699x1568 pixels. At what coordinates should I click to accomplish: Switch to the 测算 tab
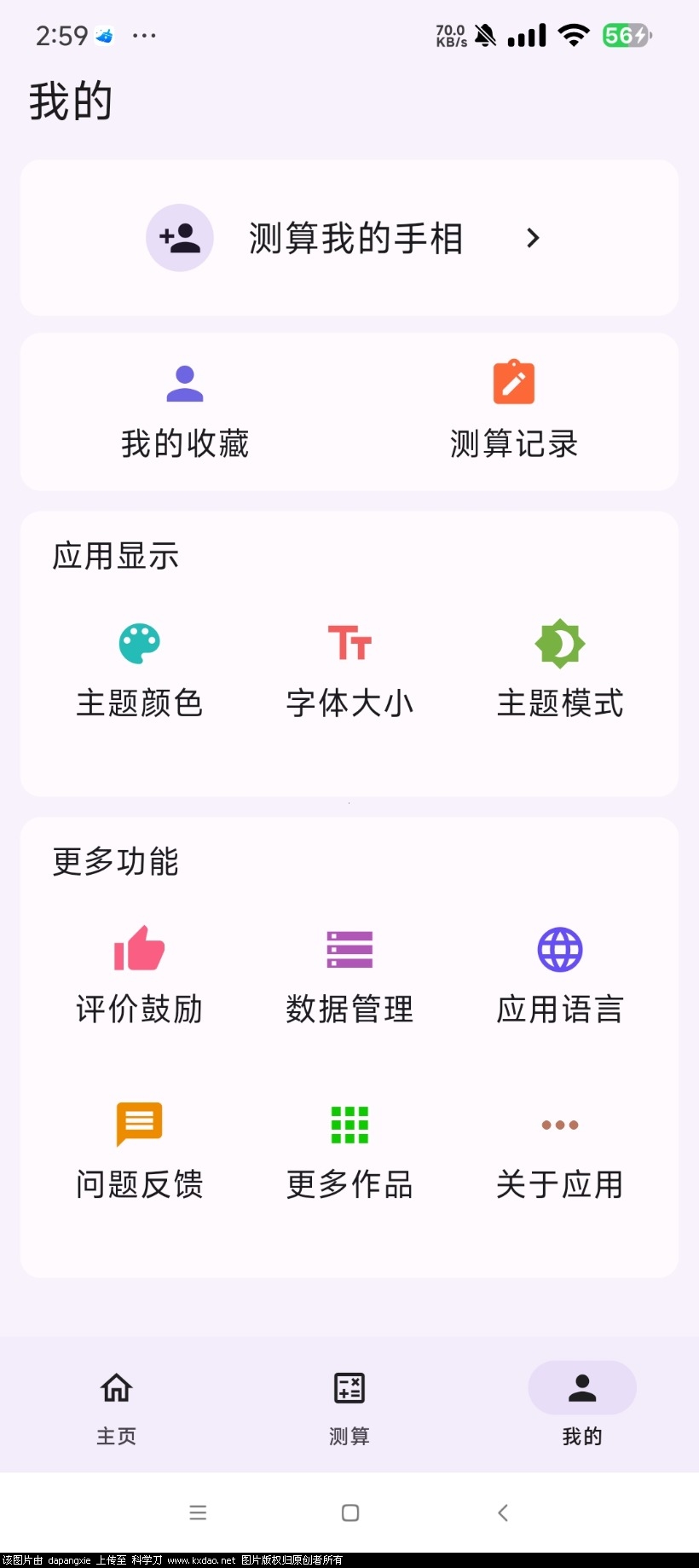tap(349, 1406)
